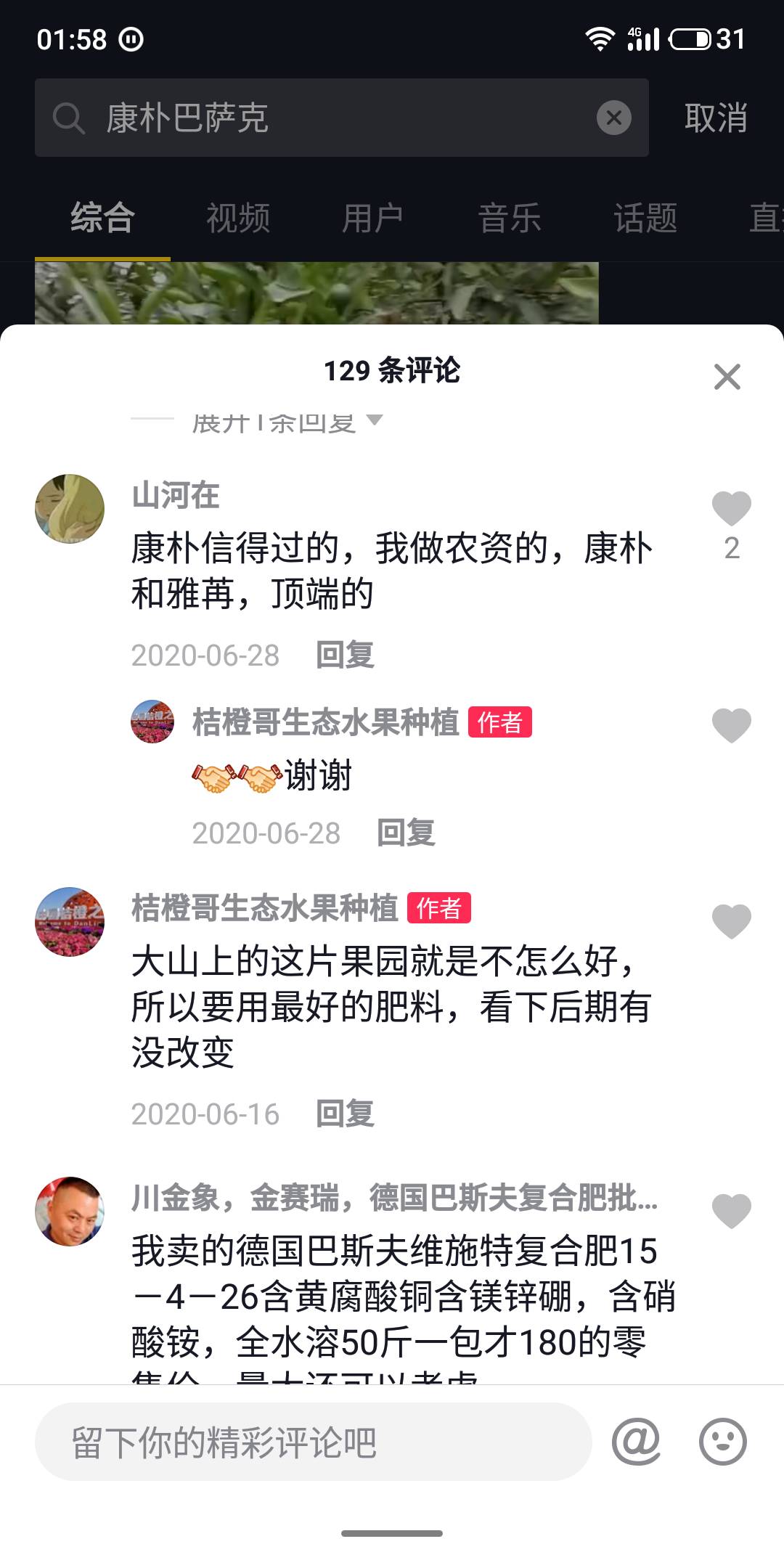Reply to 山河在's comment
Image resolution: width=784 pixels, height=1568 pixels.
(345, 655)
